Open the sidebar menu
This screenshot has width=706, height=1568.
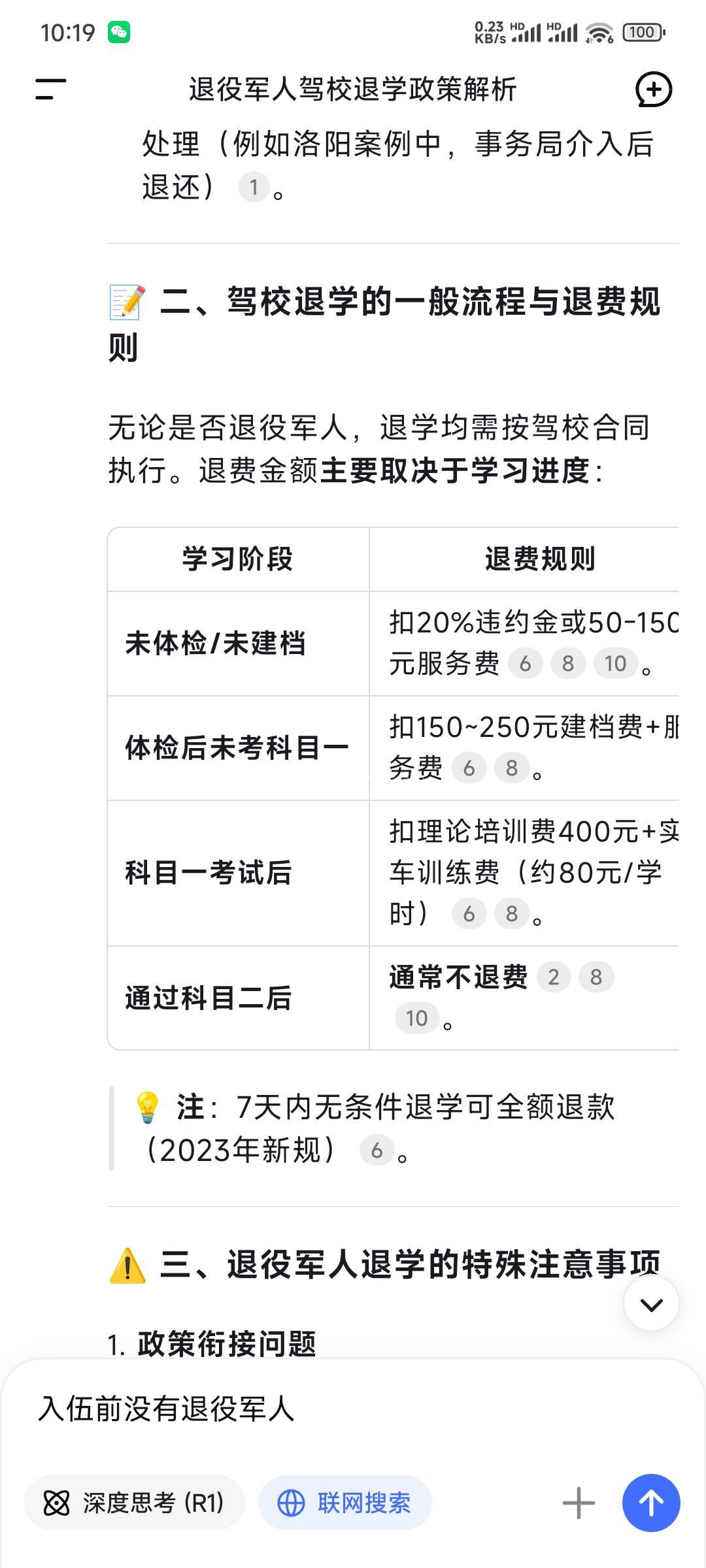[51, 90]
